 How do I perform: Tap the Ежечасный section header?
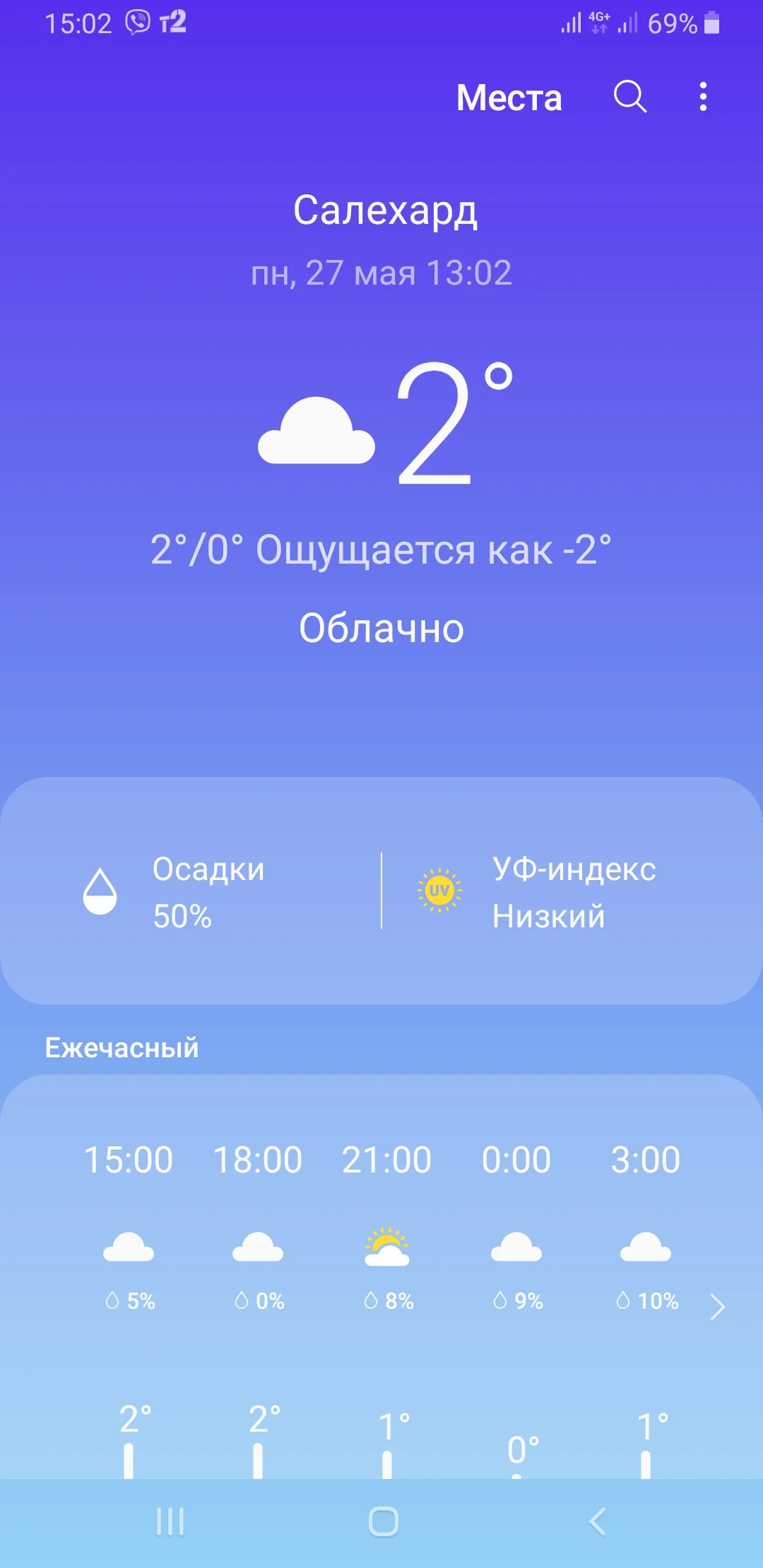[x=120, y=1048]
